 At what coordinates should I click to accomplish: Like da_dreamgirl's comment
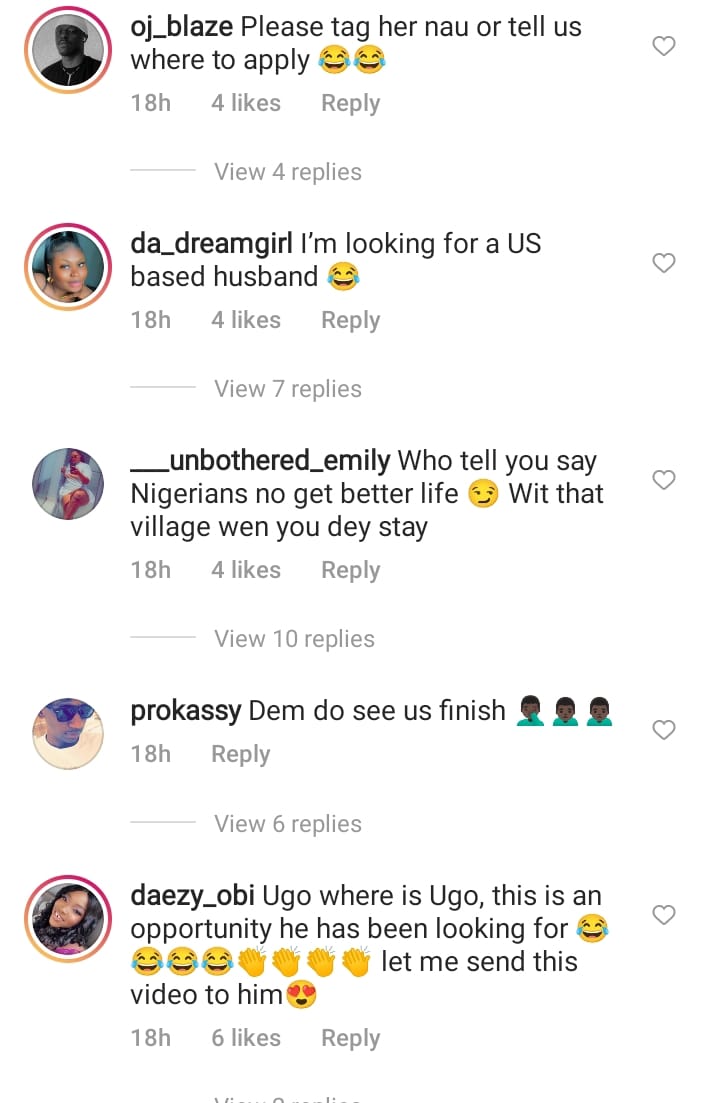pos(664,263)
